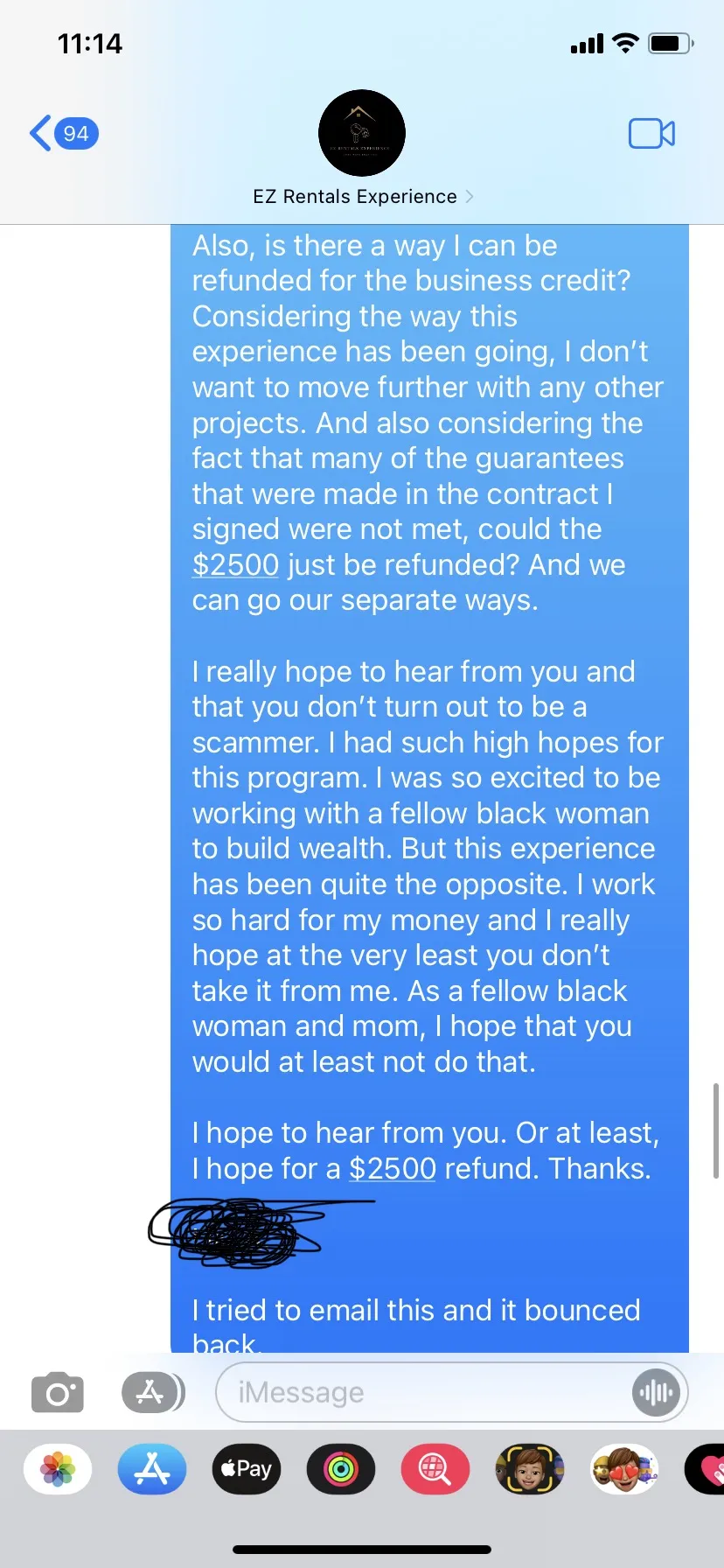This screenshot has width=724, height=1568.
Task: Go back to the message list
Action: click(x=64, y=134)
